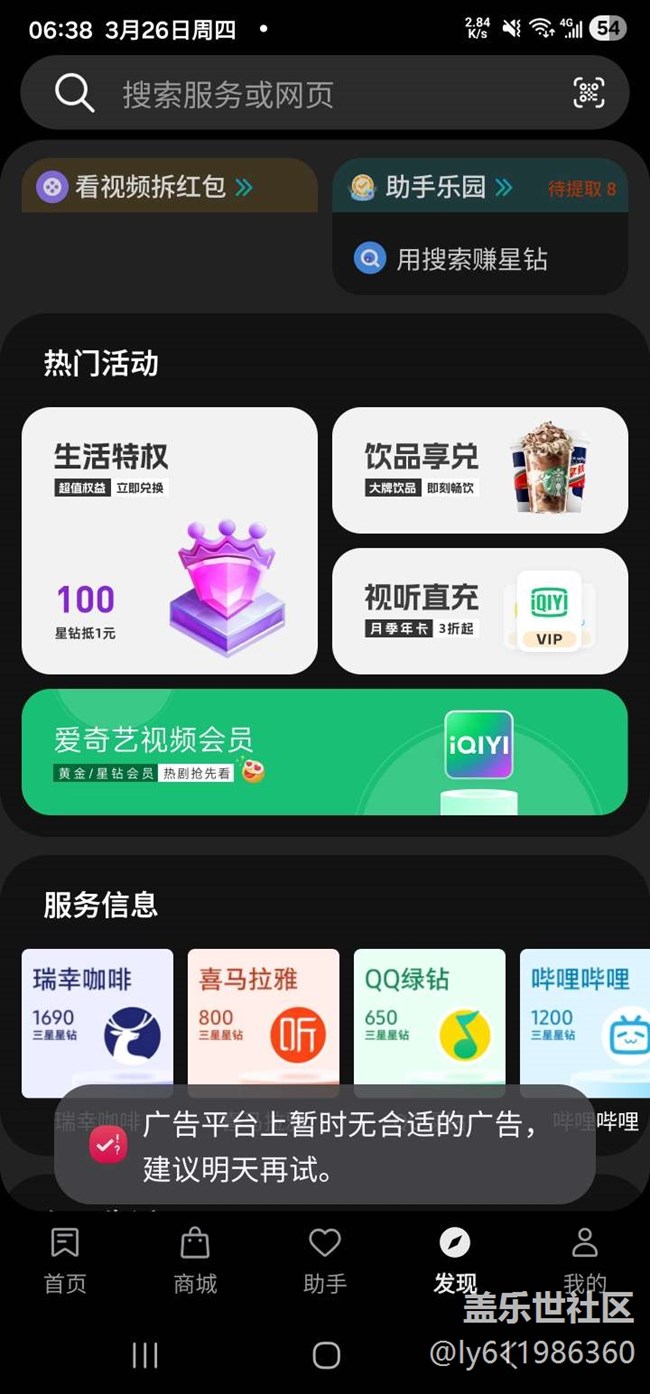Switch to the 首页 tab
This screenshot has width=650, height=1394.
coord(65,1260)
